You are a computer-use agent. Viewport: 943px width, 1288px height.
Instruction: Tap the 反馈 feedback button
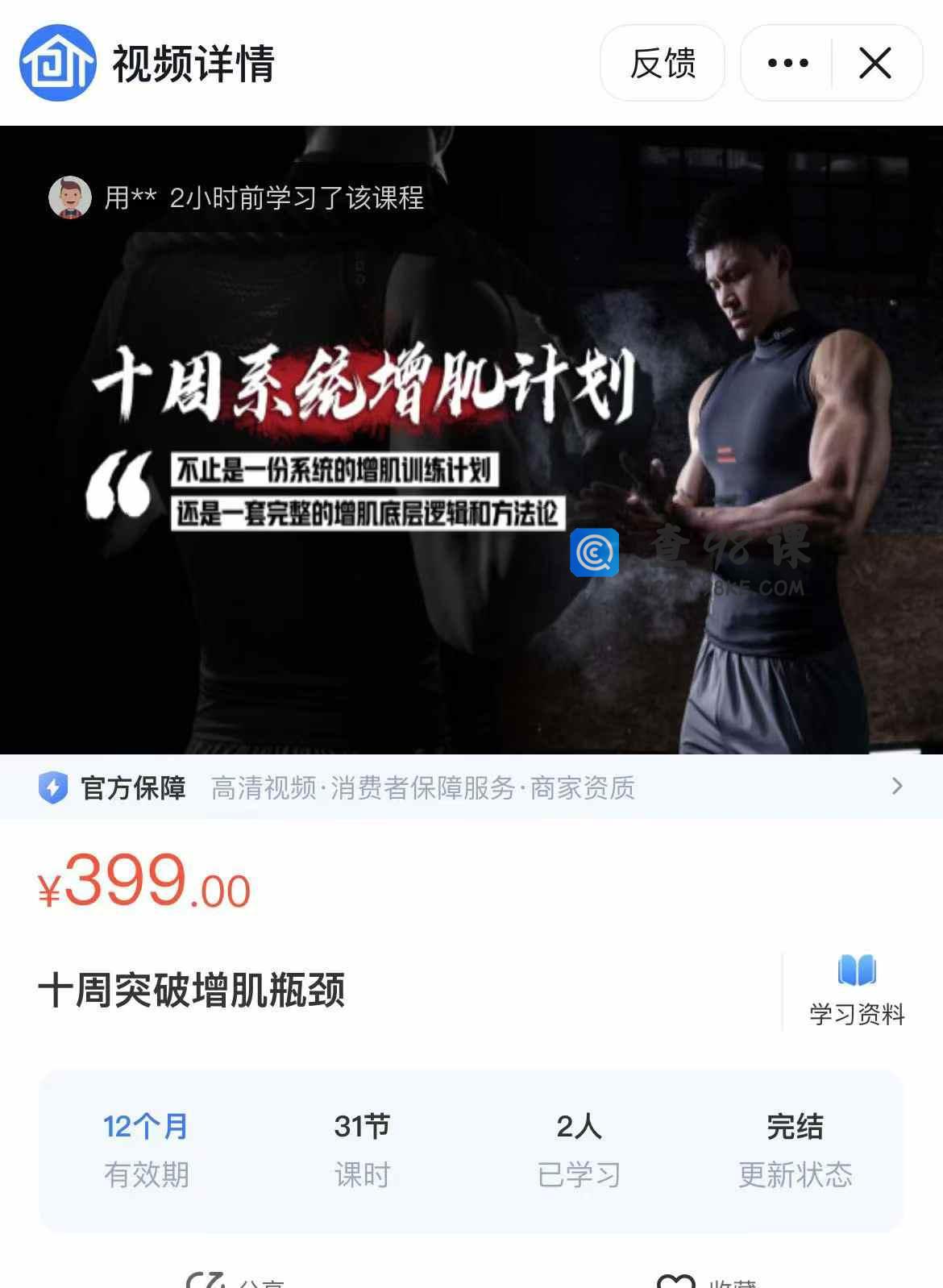(662, 63)
